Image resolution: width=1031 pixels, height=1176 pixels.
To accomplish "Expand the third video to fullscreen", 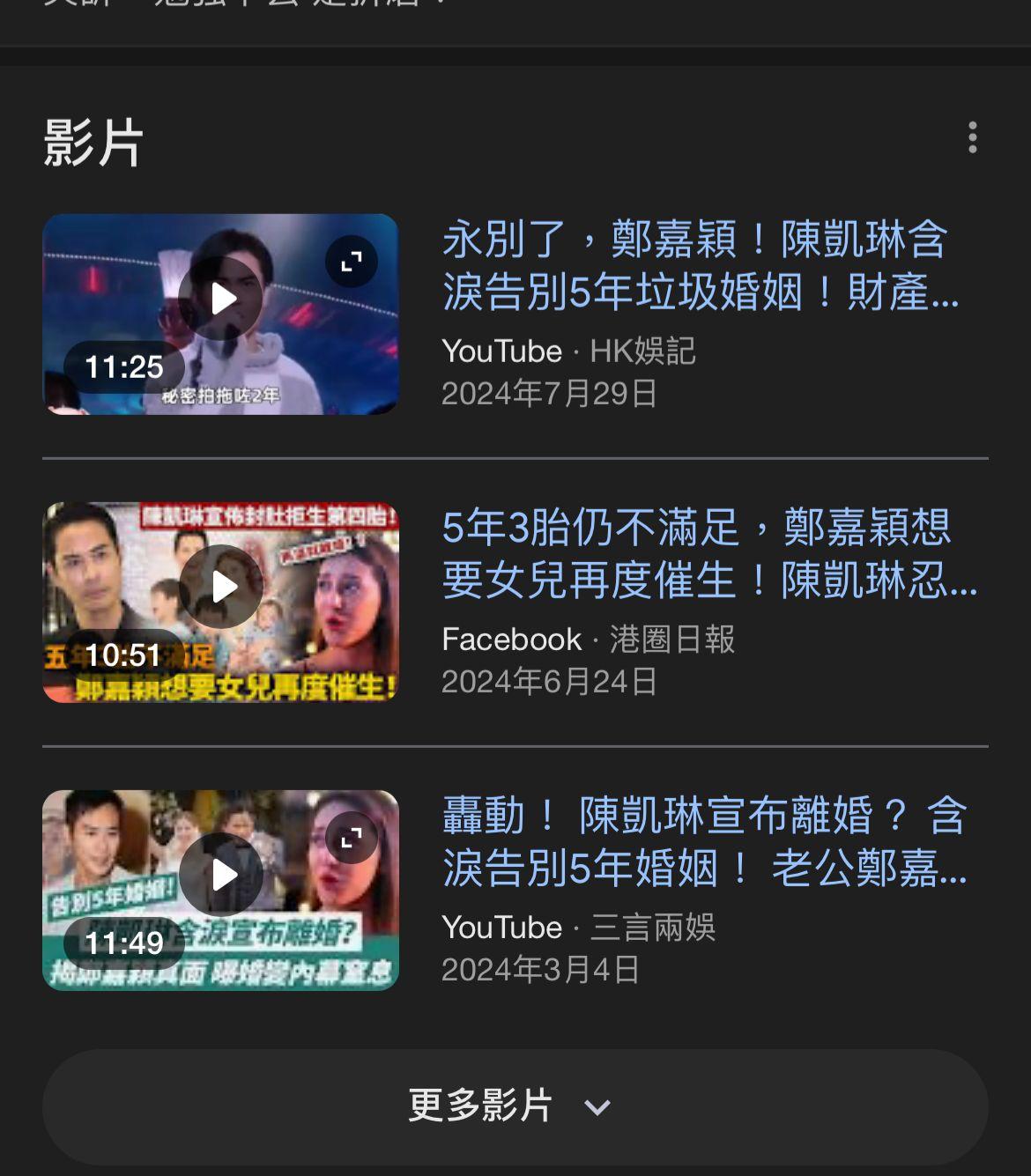I will tap(352, 839).
